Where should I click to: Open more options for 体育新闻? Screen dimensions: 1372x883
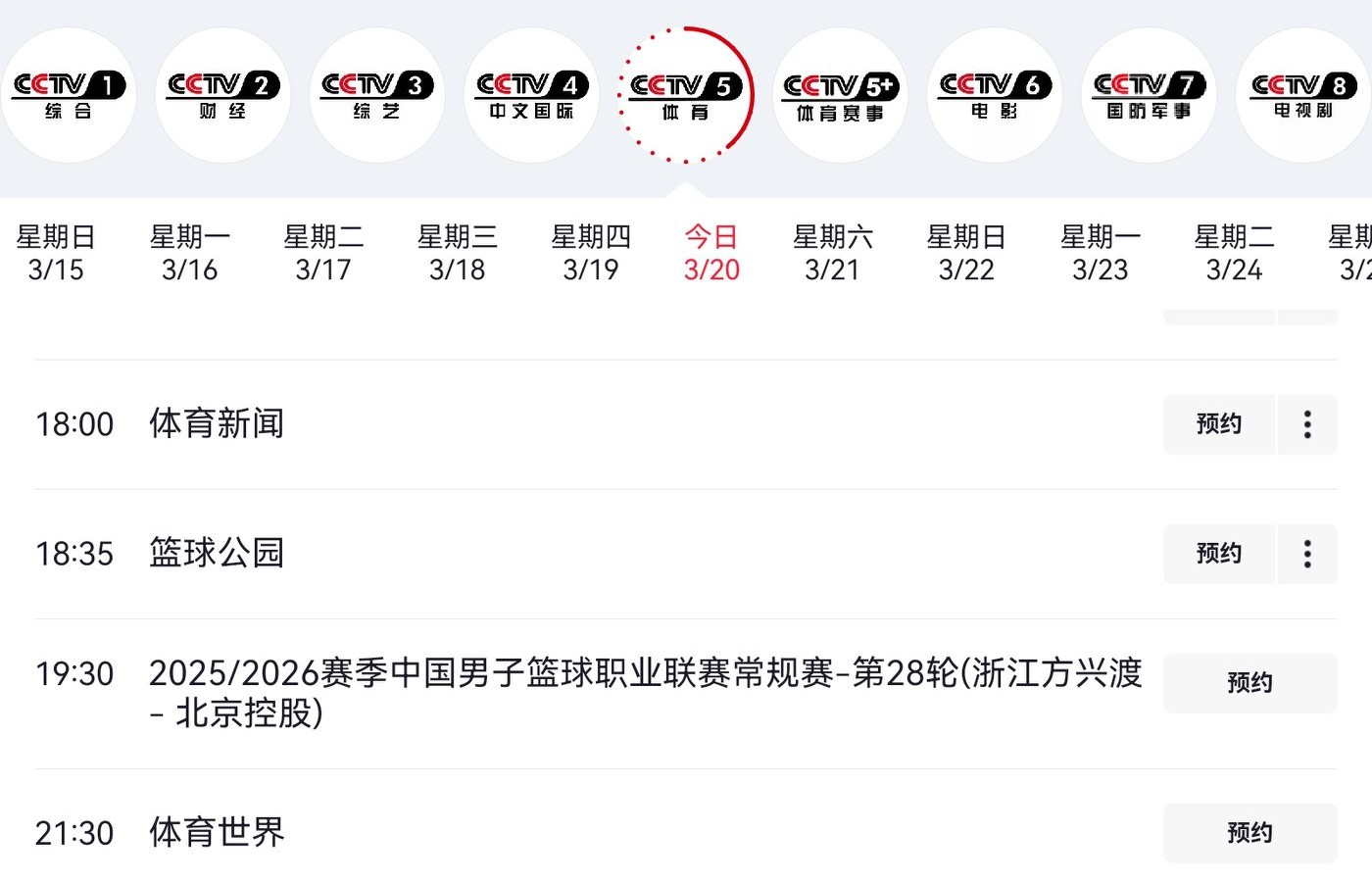pyautogui.click(x=1307, y=424)
